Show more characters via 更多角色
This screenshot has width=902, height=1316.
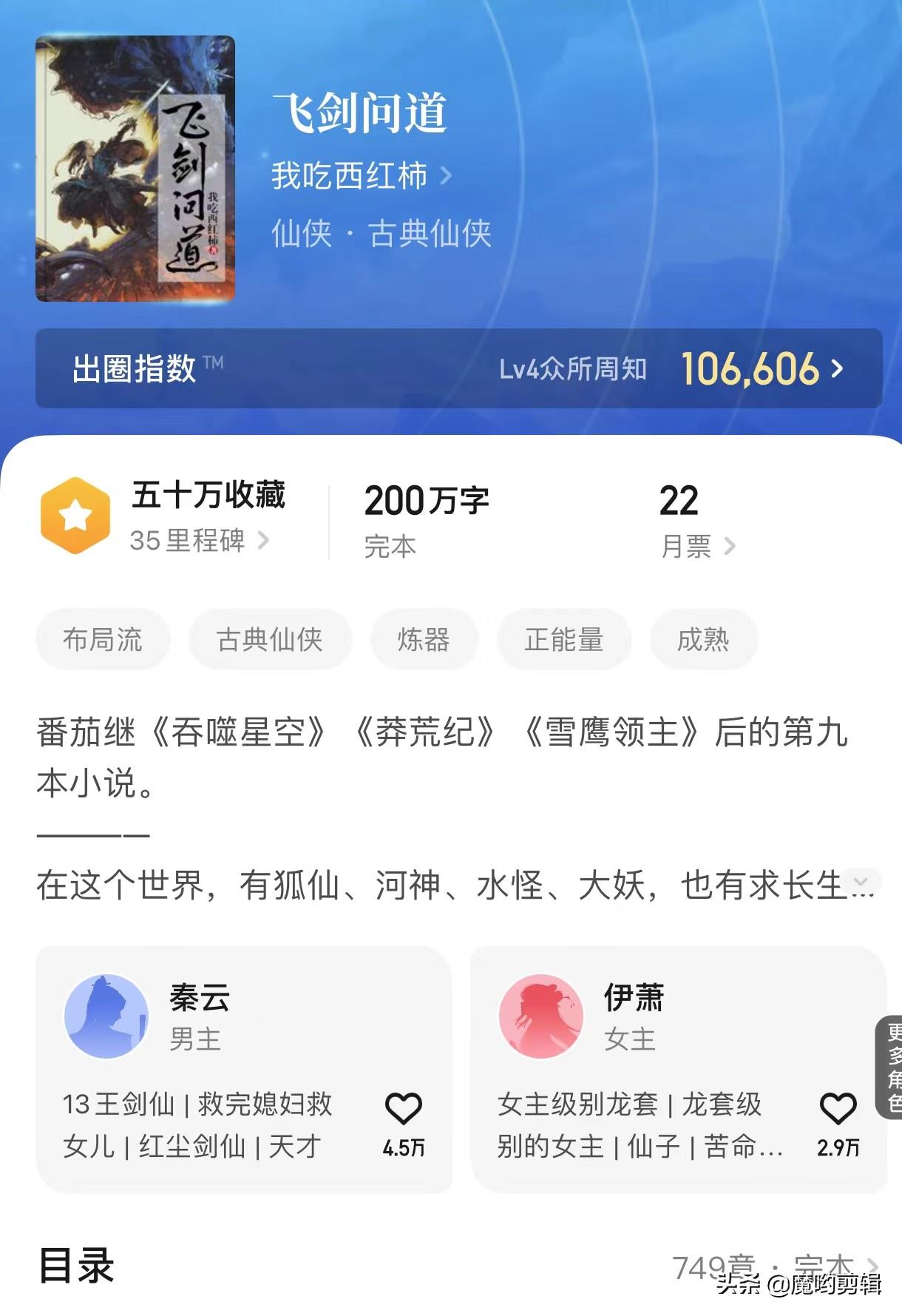(891, 1067)
